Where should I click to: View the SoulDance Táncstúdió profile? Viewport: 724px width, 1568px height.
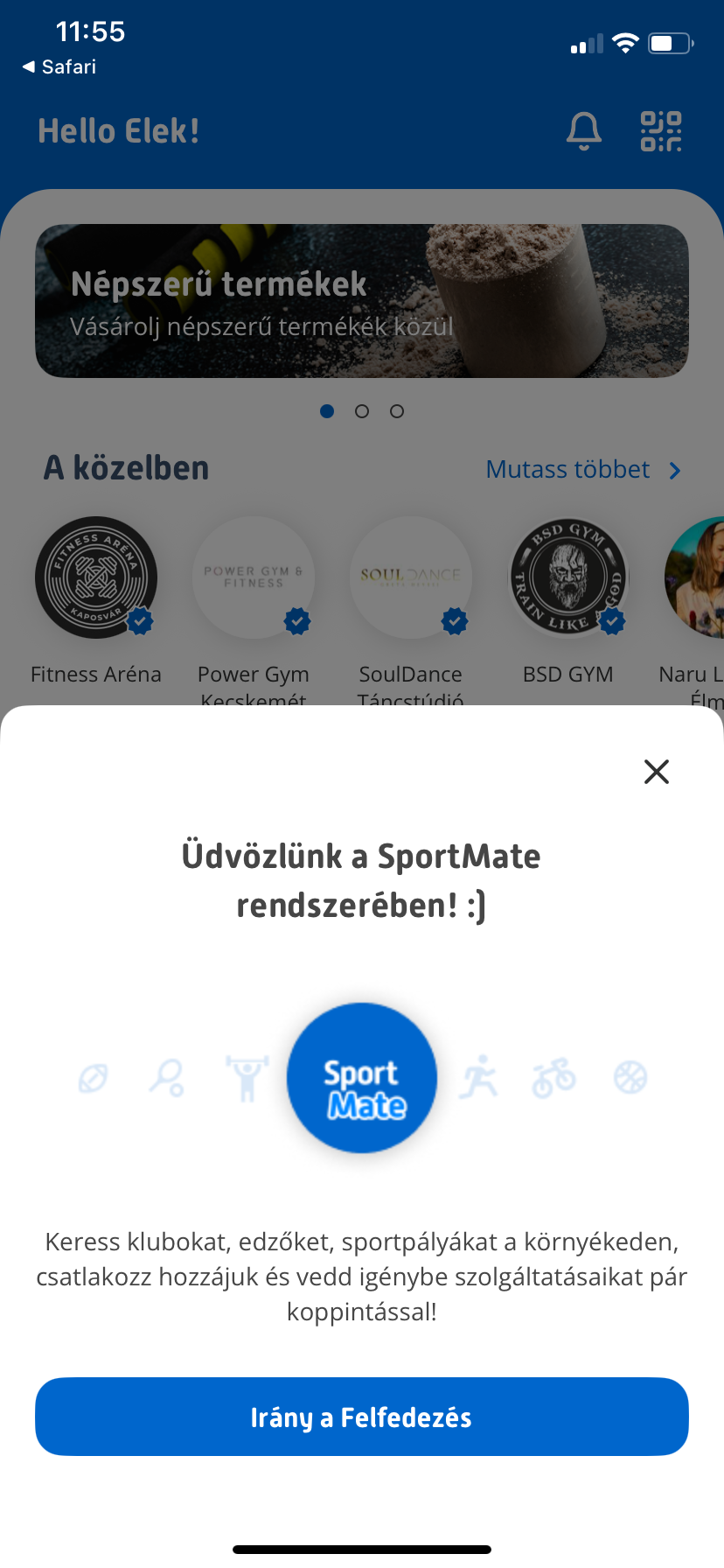[x=411, y=577]
